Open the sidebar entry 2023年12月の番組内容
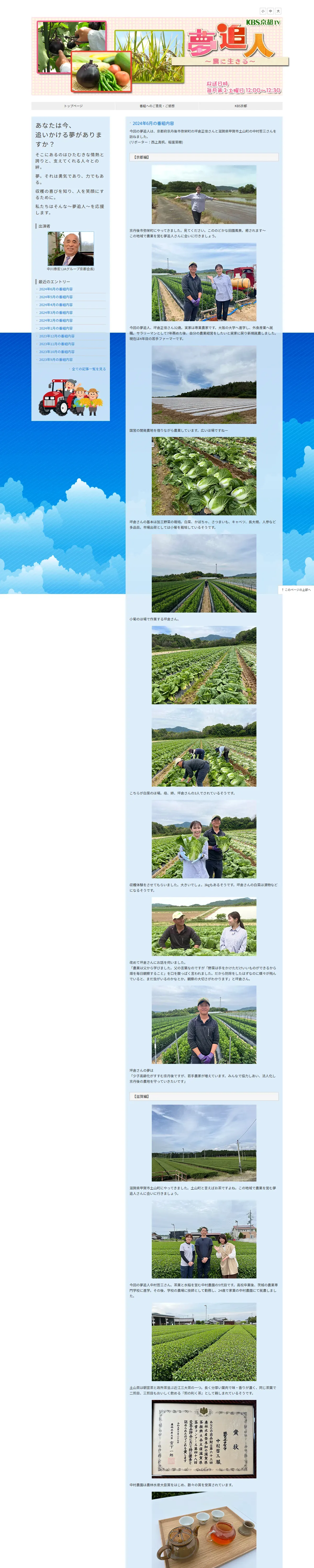The width and height of the screenshot is (314, 1568). 57,337
